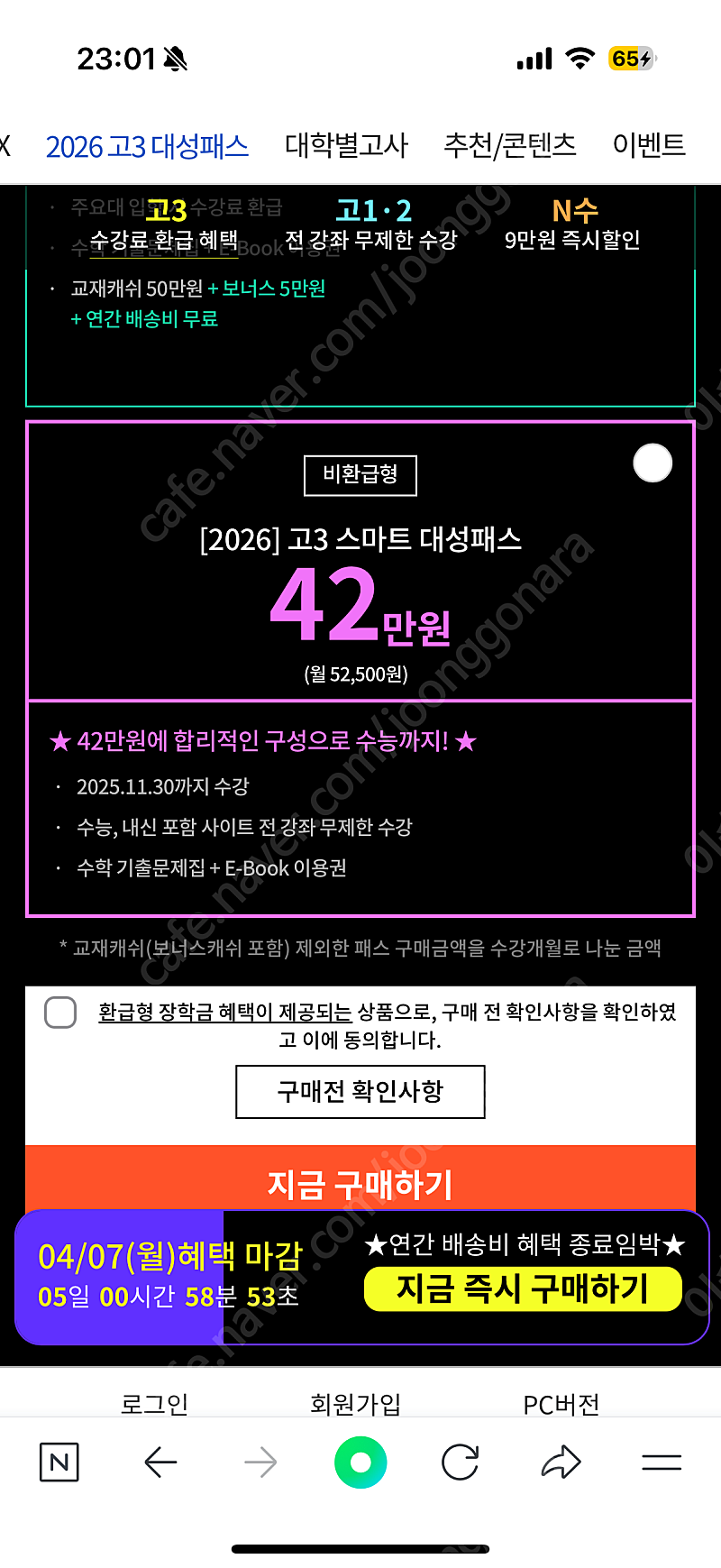
Task: Check the 환급형 장학금 agreement checkbox
Action: click(60, 1013)
